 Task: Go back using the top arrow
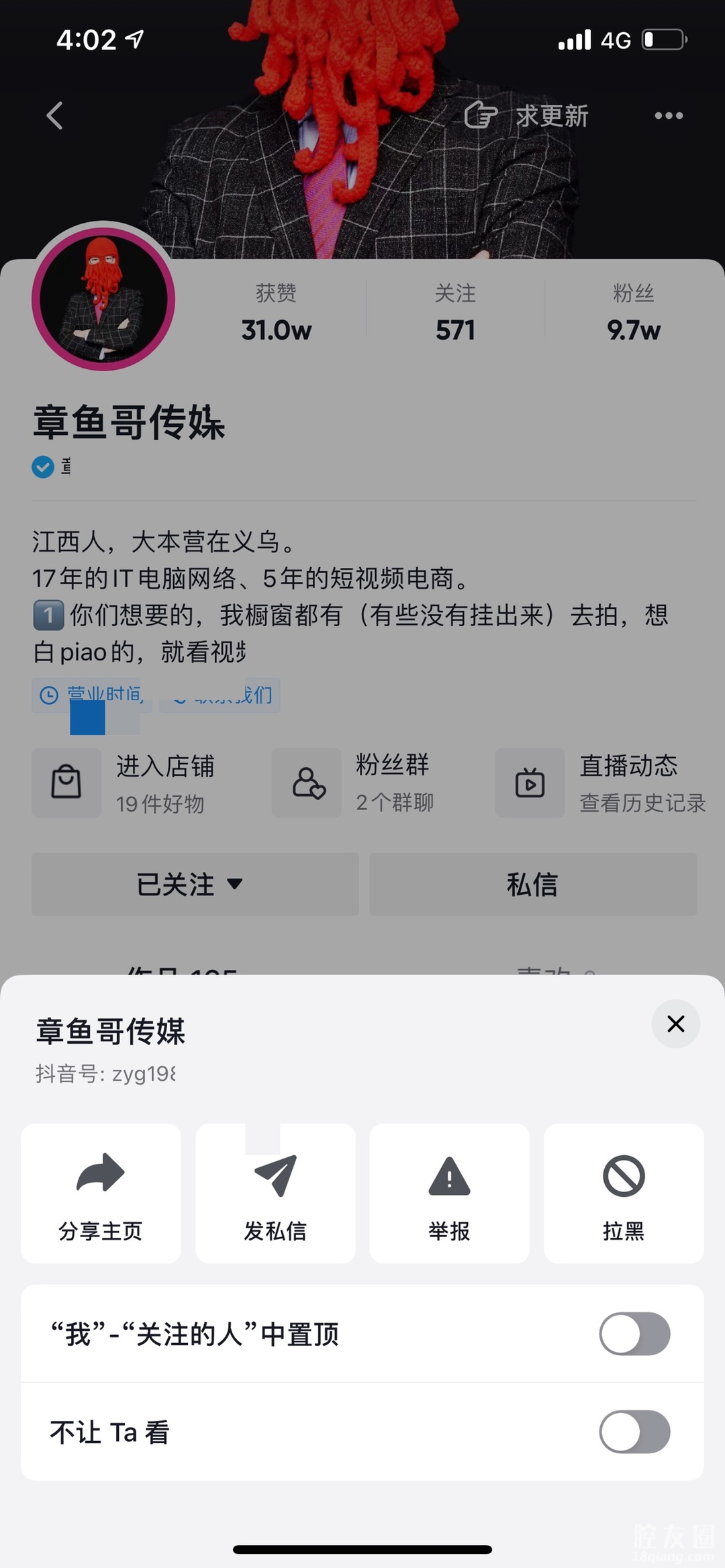click(55, 115)
